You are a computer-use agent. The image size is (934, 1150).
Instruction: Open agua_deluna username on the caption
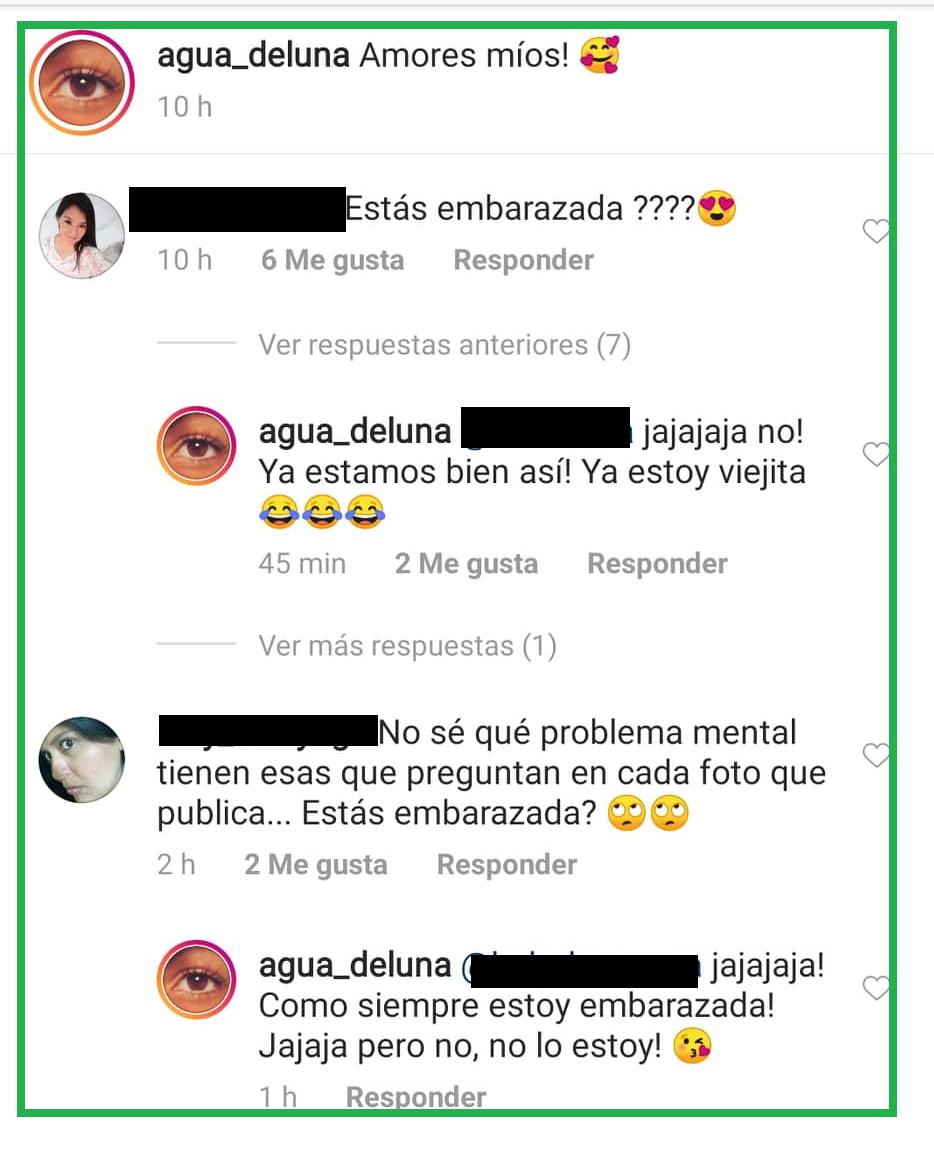[253, 56]
